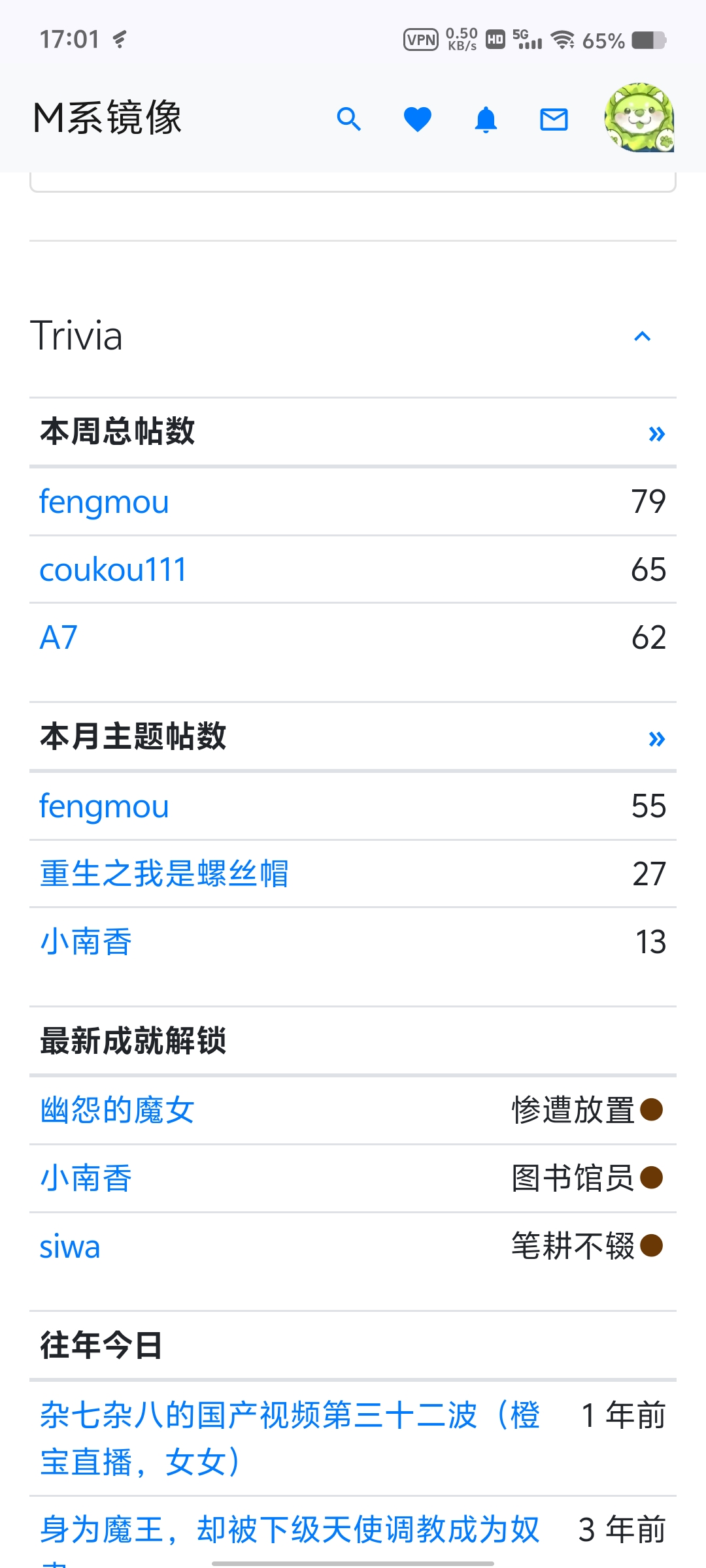Open the M系镜像 site title
The image size is (706, 1568).
pyautogui.click(x=108, y=118)
